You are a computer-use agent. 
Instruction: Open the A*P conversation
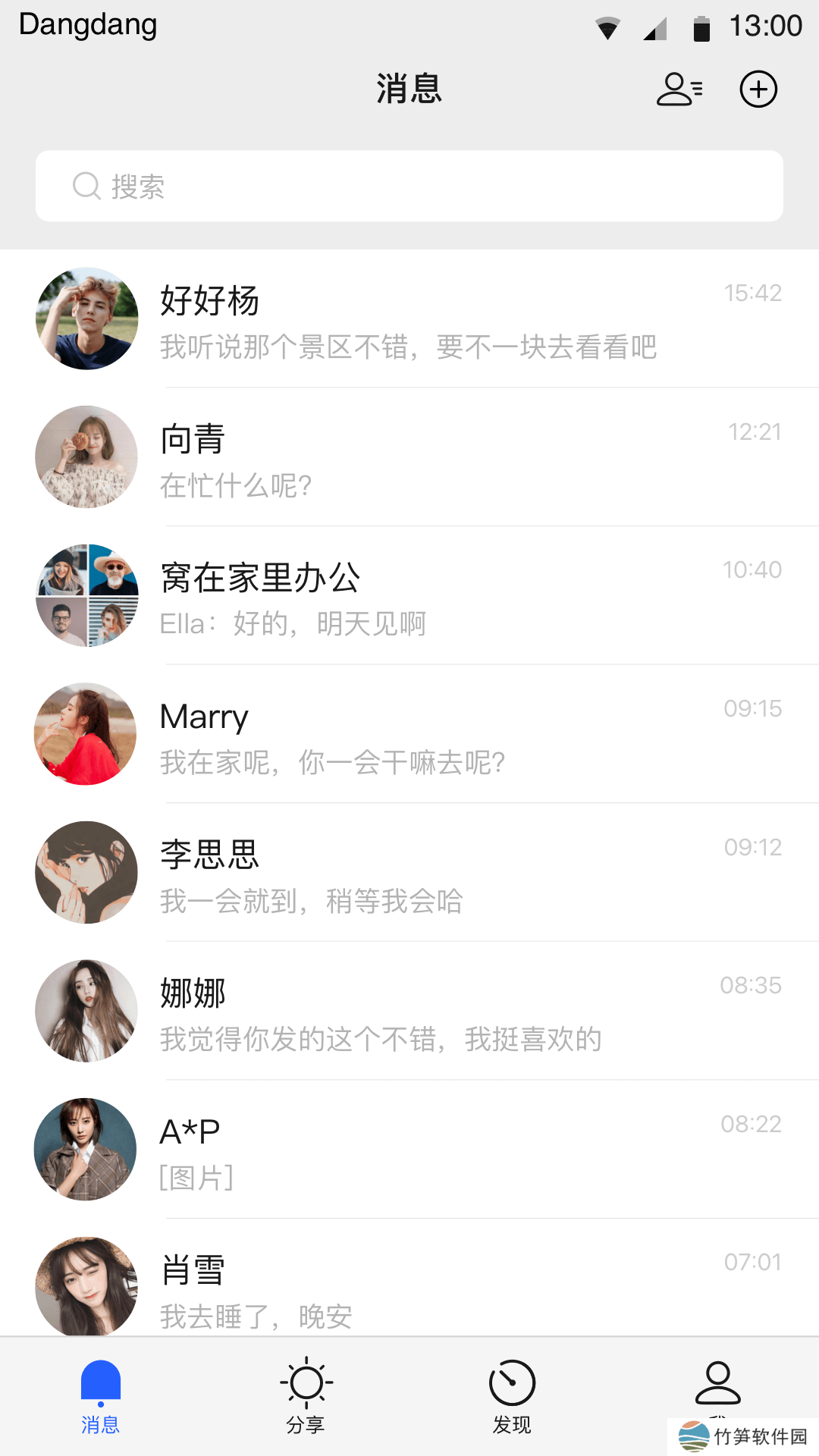pos(409,1150)
